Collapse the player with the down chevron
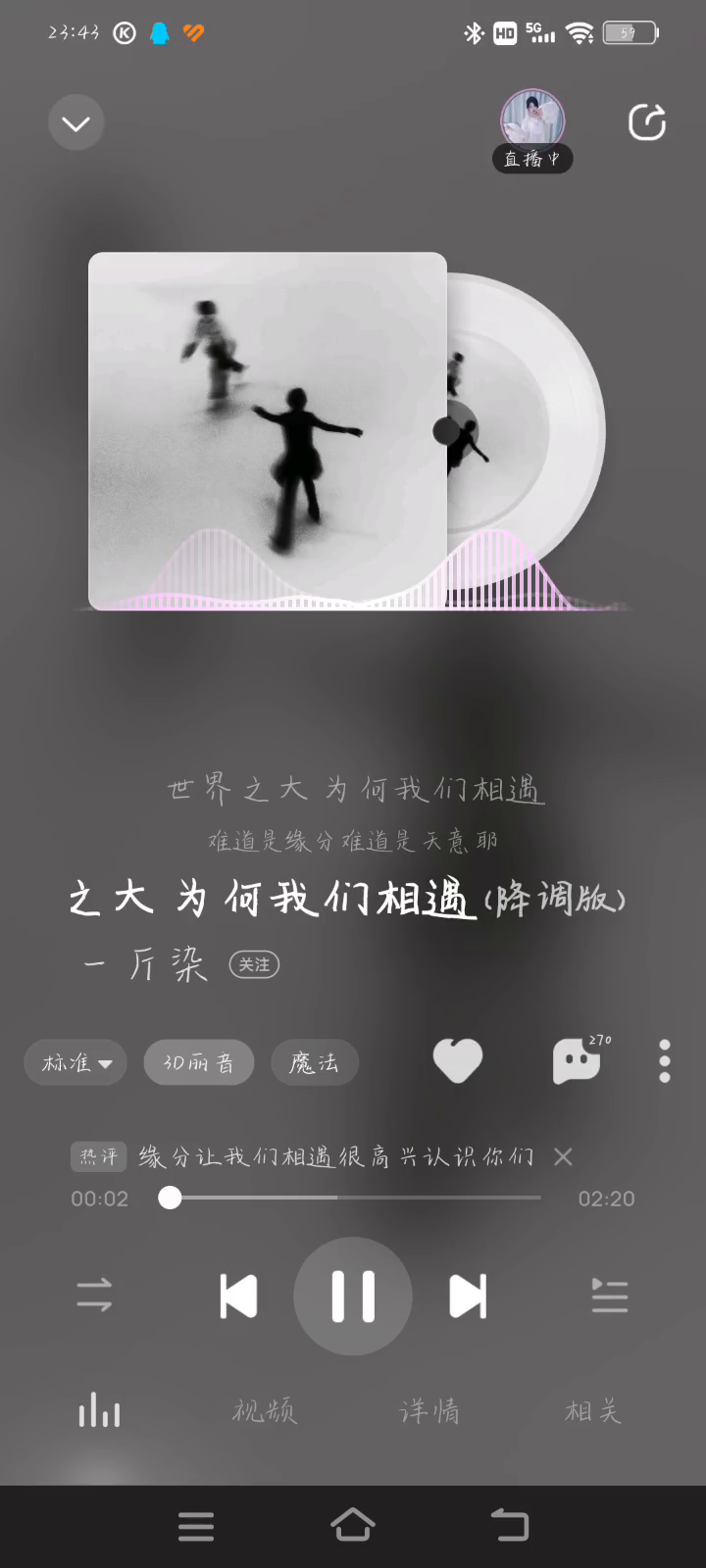Screen dimensions: 706x1568 [x=76, y=122]
